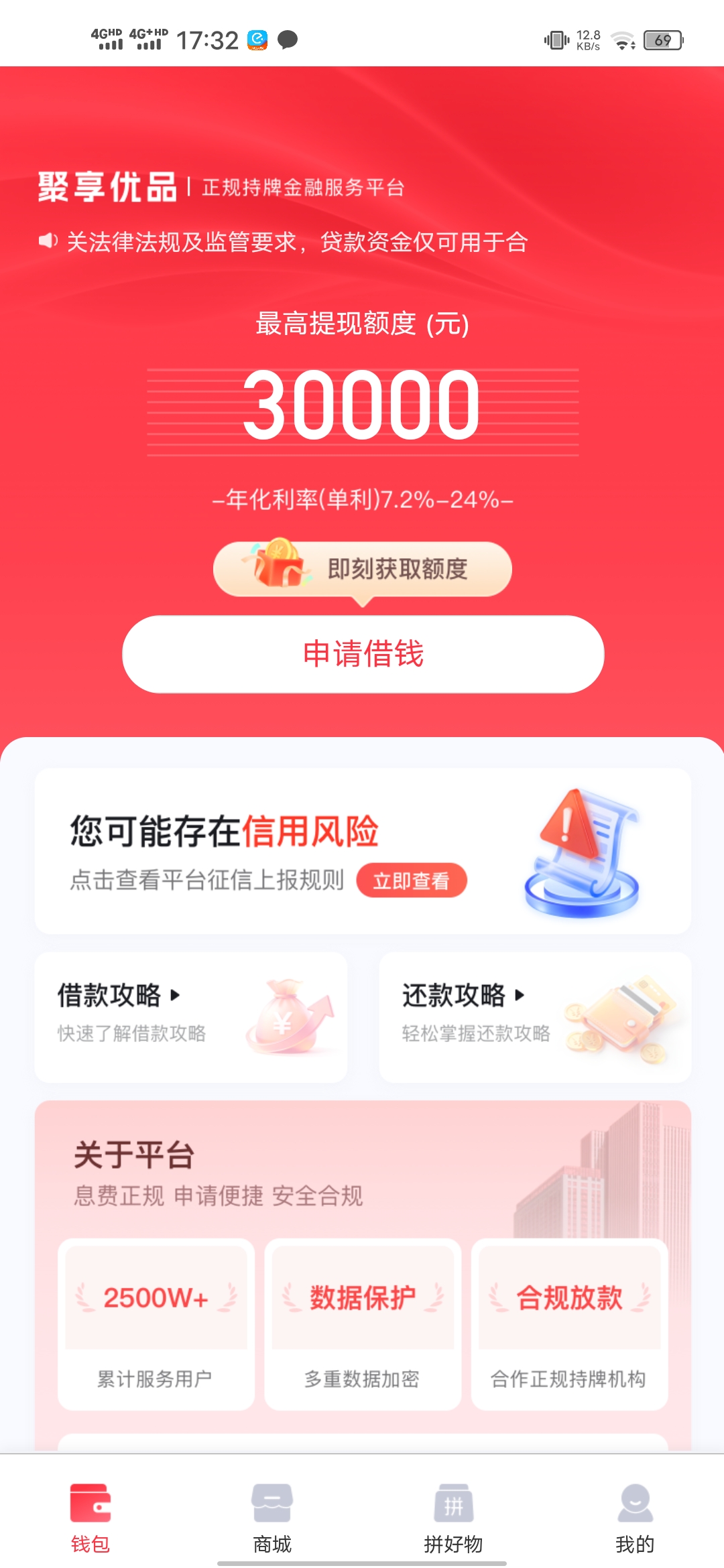Screen dimensions: 724x1568
Task: Tap the 申请借钱 button
Action: (363, 654)
